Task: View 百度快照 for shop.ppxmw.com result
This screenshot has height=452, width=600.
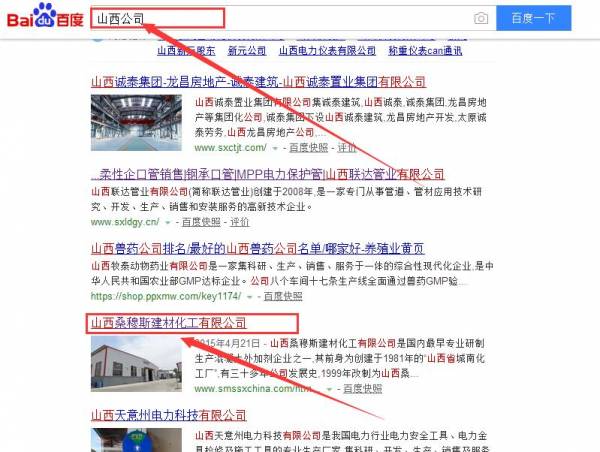Action: 280,296
